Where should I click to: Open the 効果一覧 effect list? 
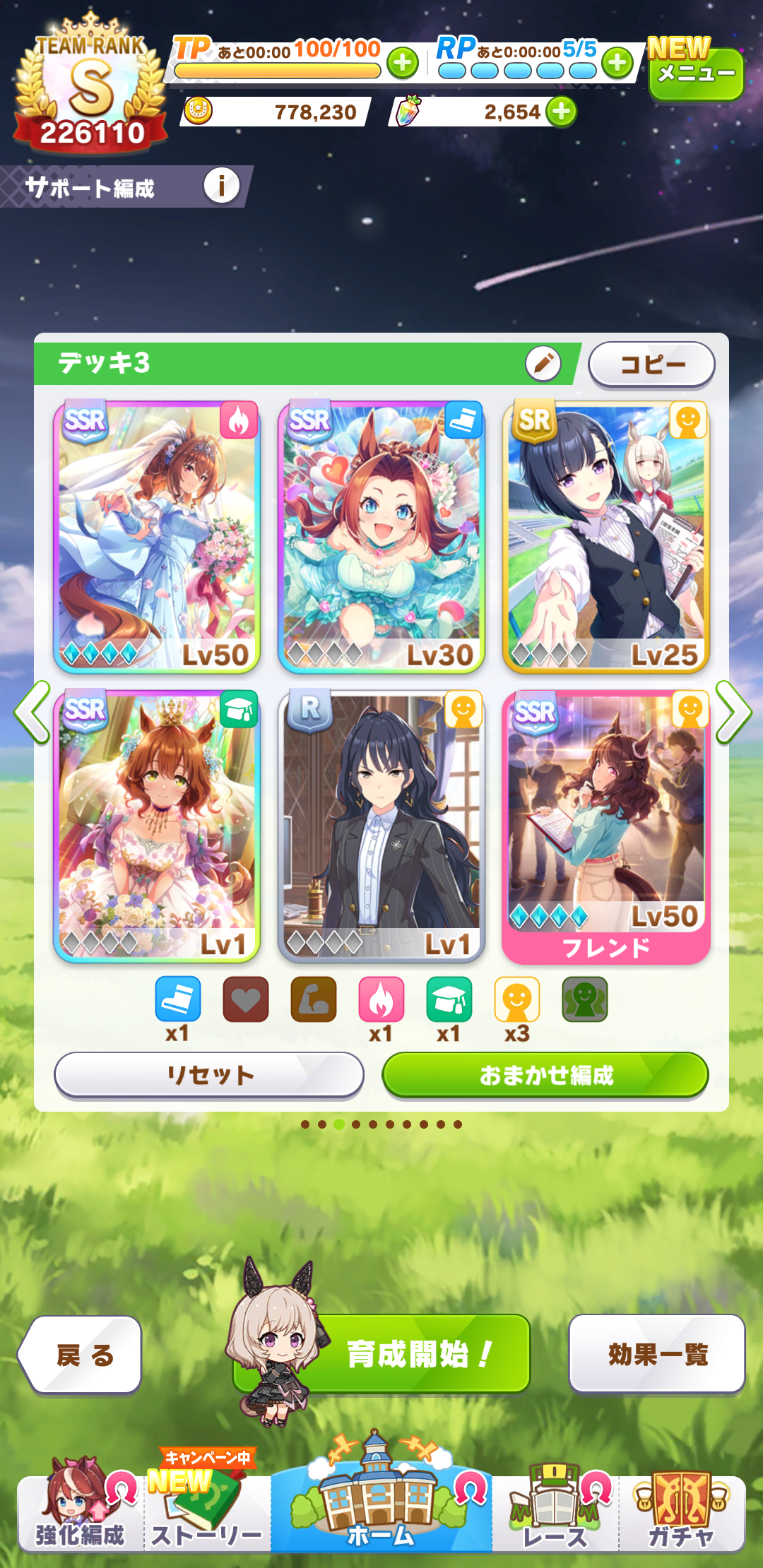click(x=657, y=1354)
